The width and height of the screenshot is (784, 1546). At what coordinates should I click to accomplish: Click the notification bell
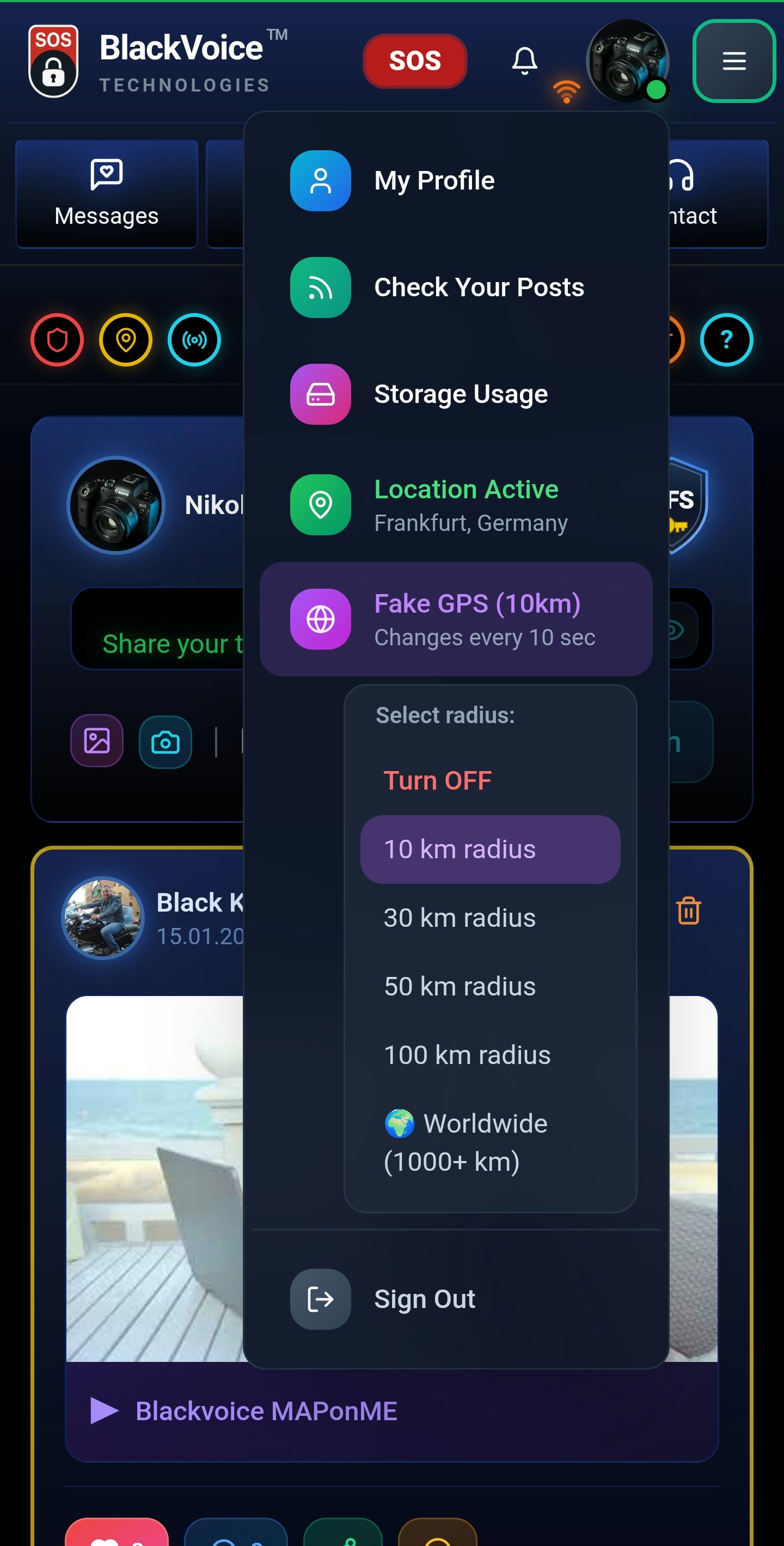[x=524, y=60]
